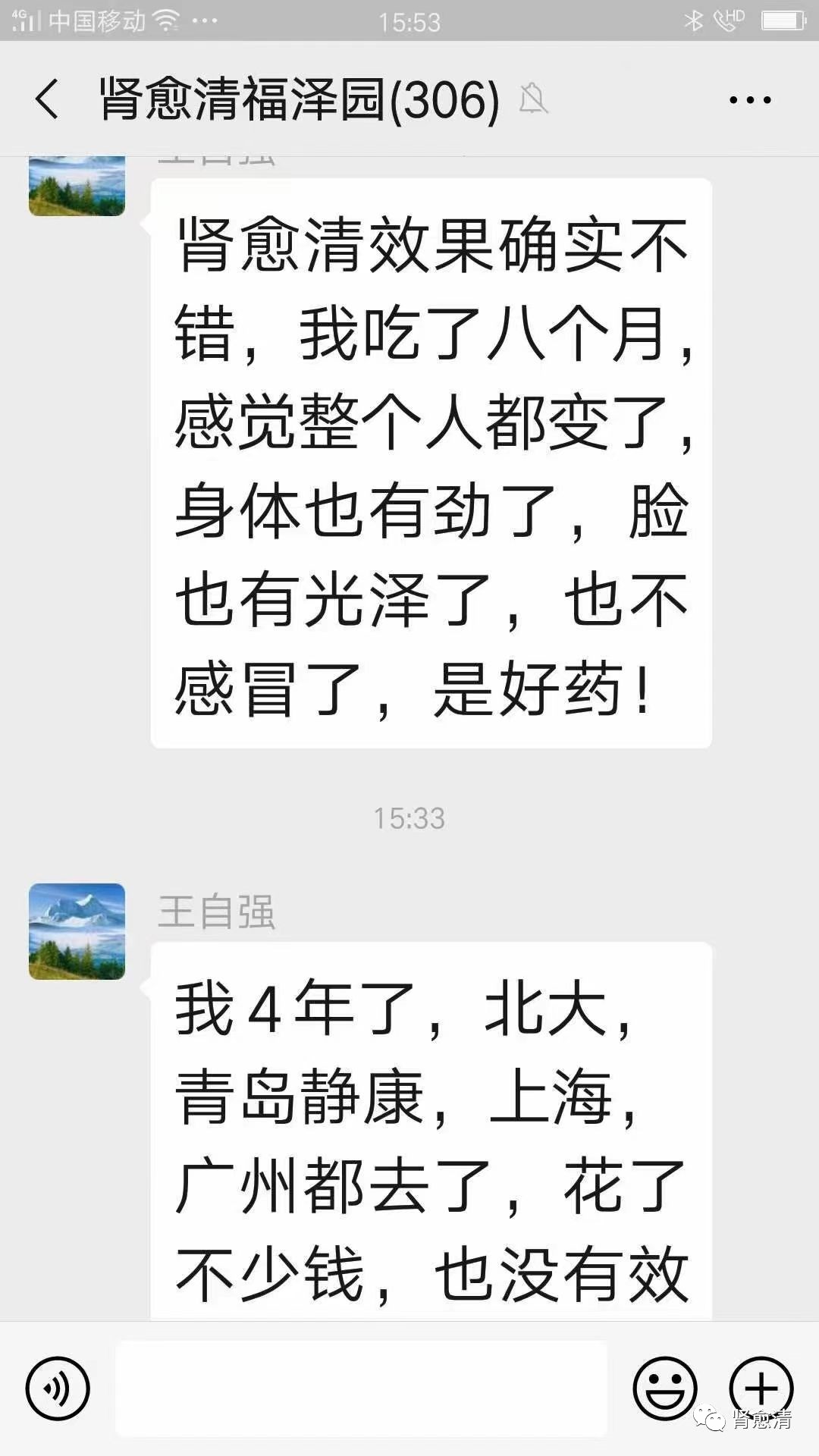Image resolution: width=819 pixels, height=1456 pixels.
Task: Go back from the group chat
Action: point(47,99)
